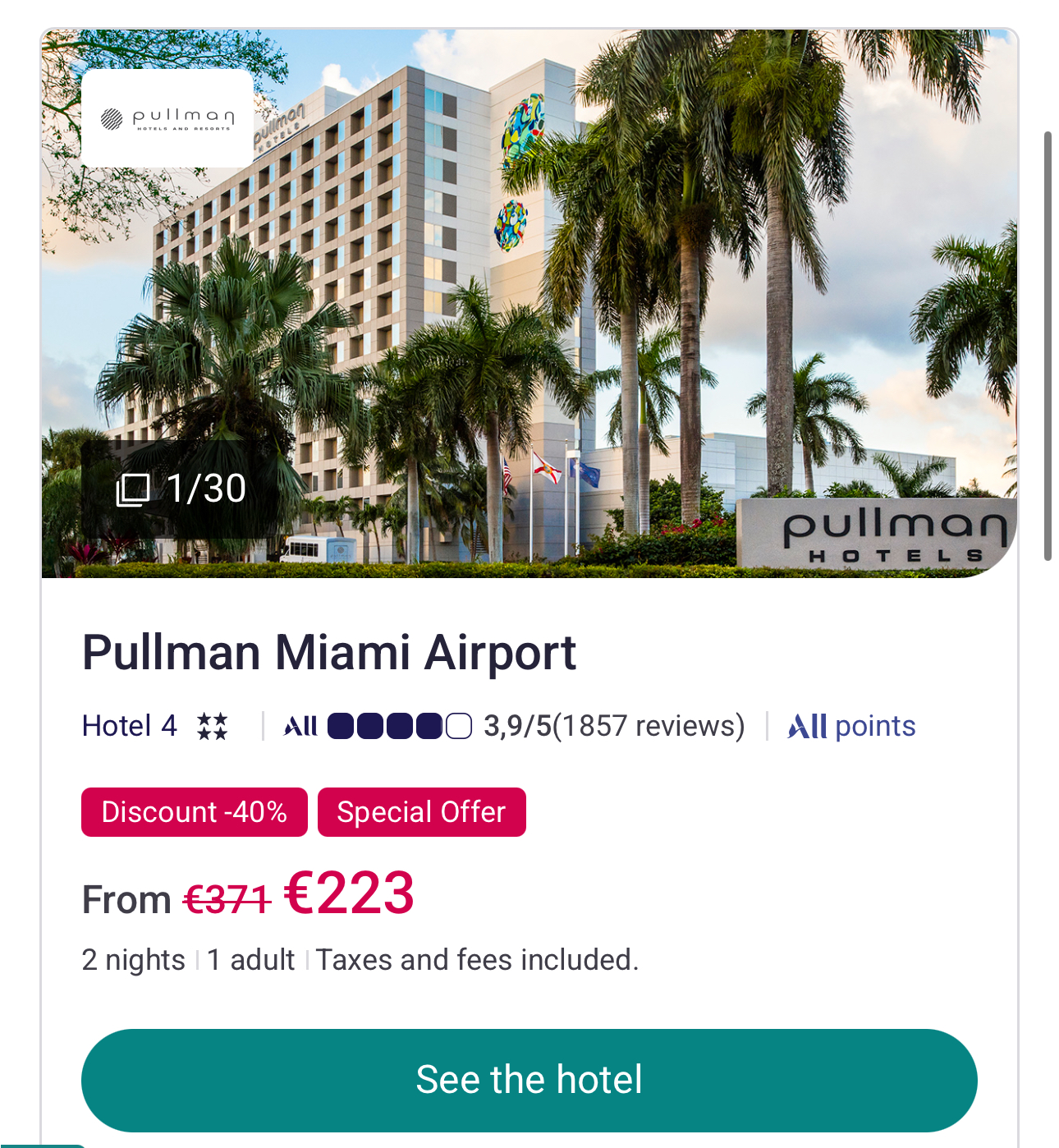The height and width of the screenshot is (1148, 1059).
Task: Open the All points link
Action: pos(851,727)
